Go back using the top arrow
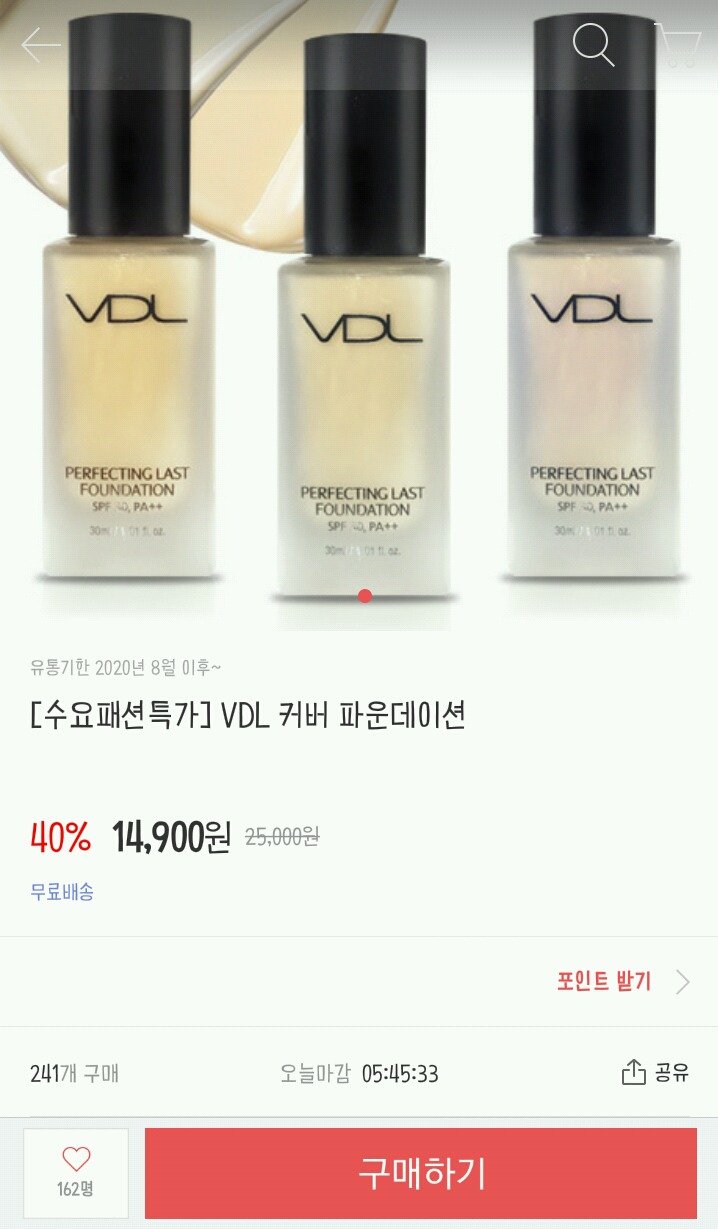The width and height of the screenshot is (718, 1229). pyautogui.click(x=41, y=45)
